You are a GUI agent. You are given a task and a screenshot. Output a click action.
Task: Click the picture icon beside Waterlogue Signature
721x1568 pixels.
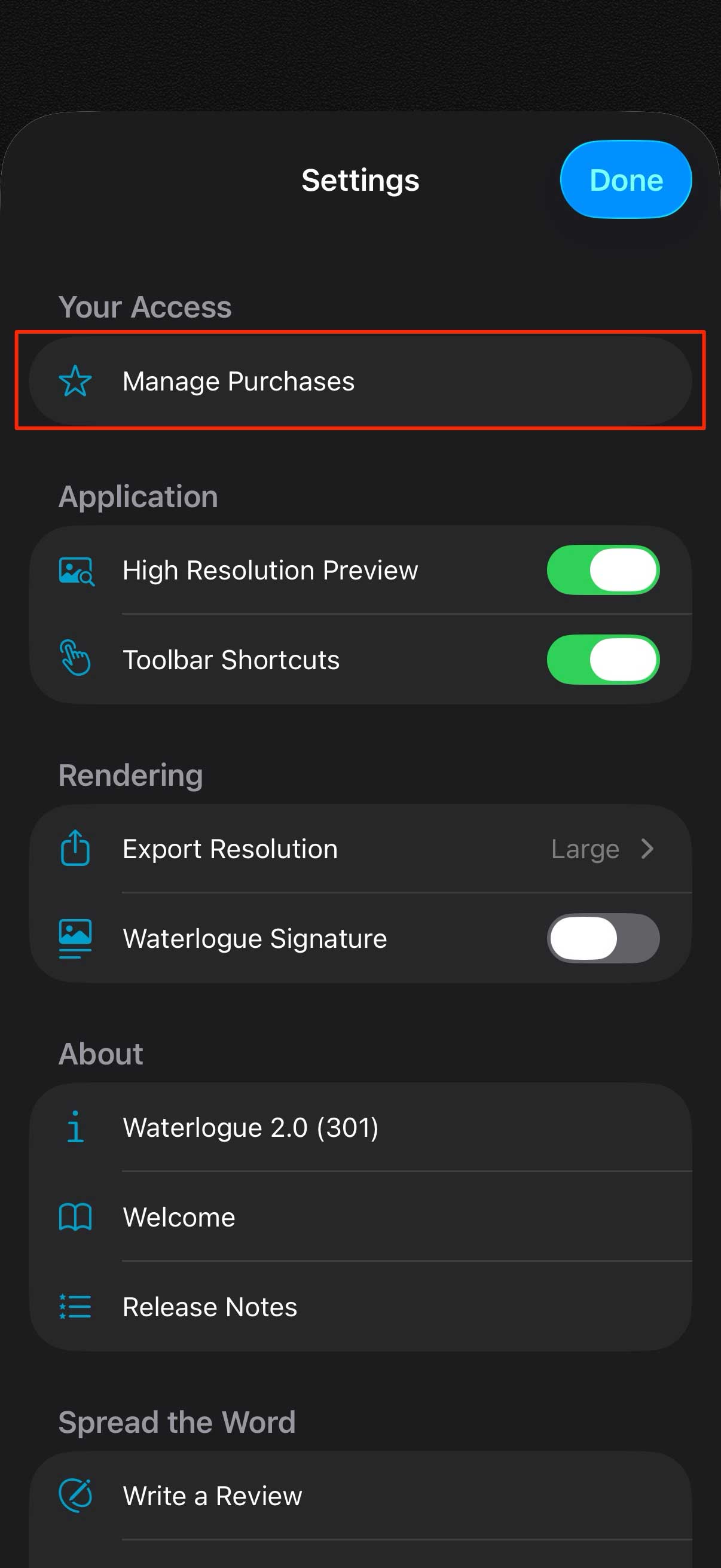click(75, 938)
